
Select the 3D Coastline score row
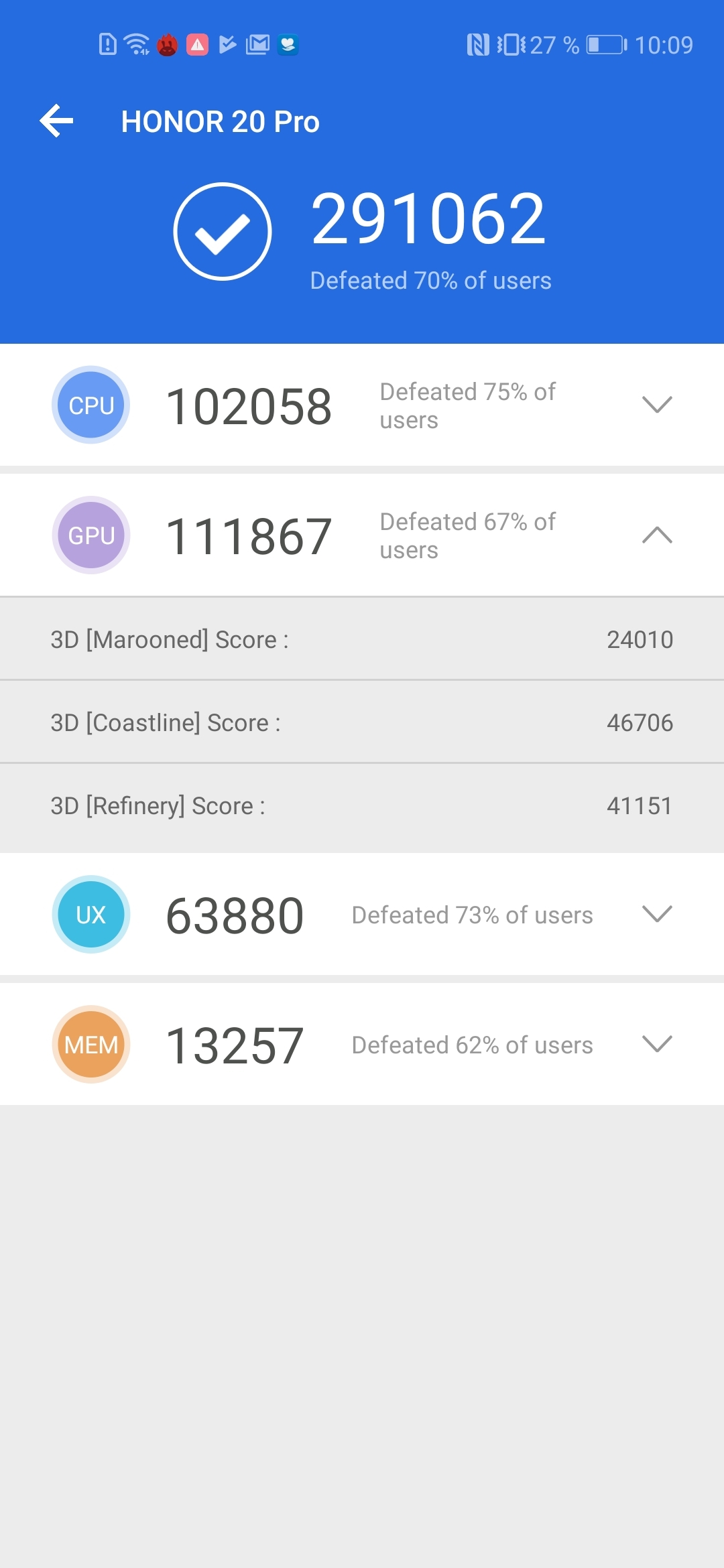tap(362, 722)
